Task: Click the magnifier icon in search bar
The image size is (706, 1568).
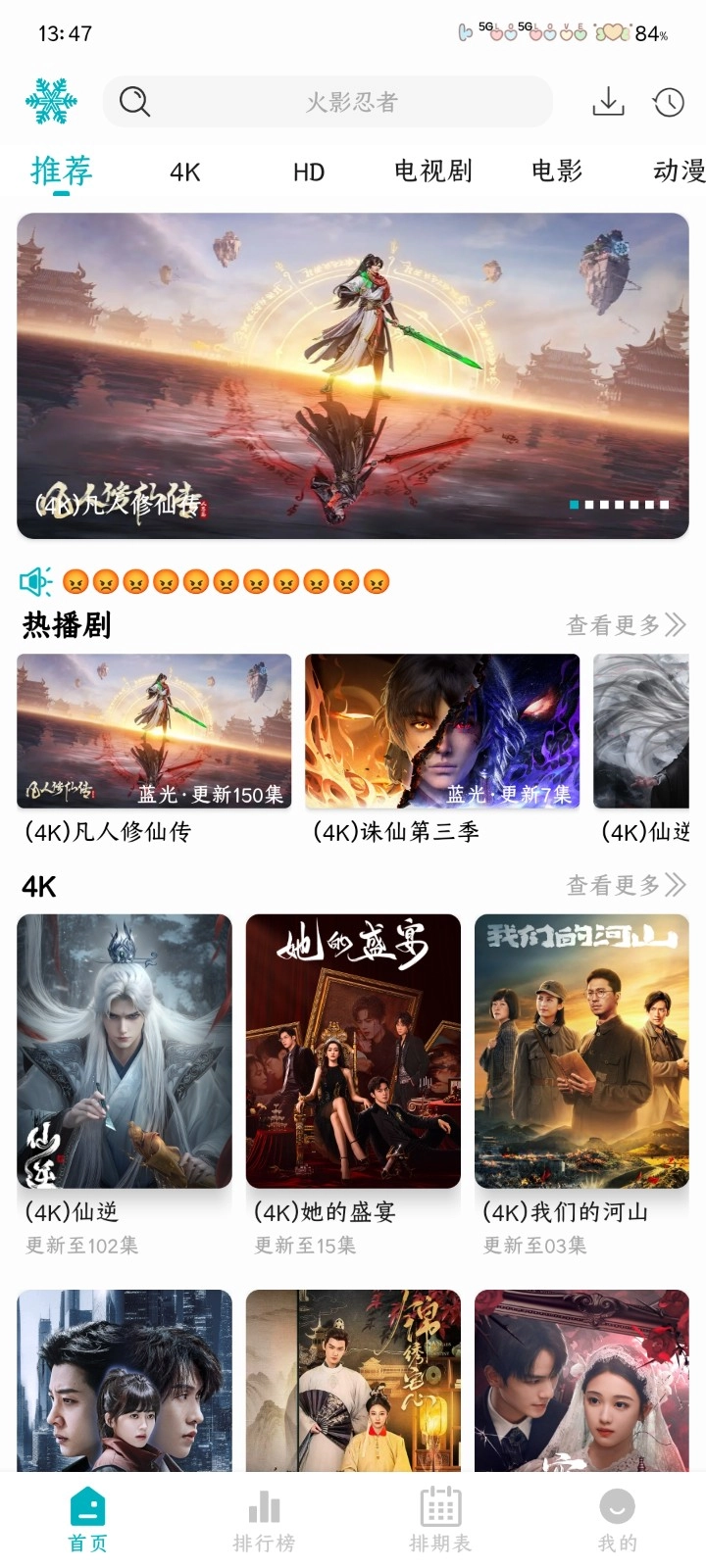Action: point(134,101)
